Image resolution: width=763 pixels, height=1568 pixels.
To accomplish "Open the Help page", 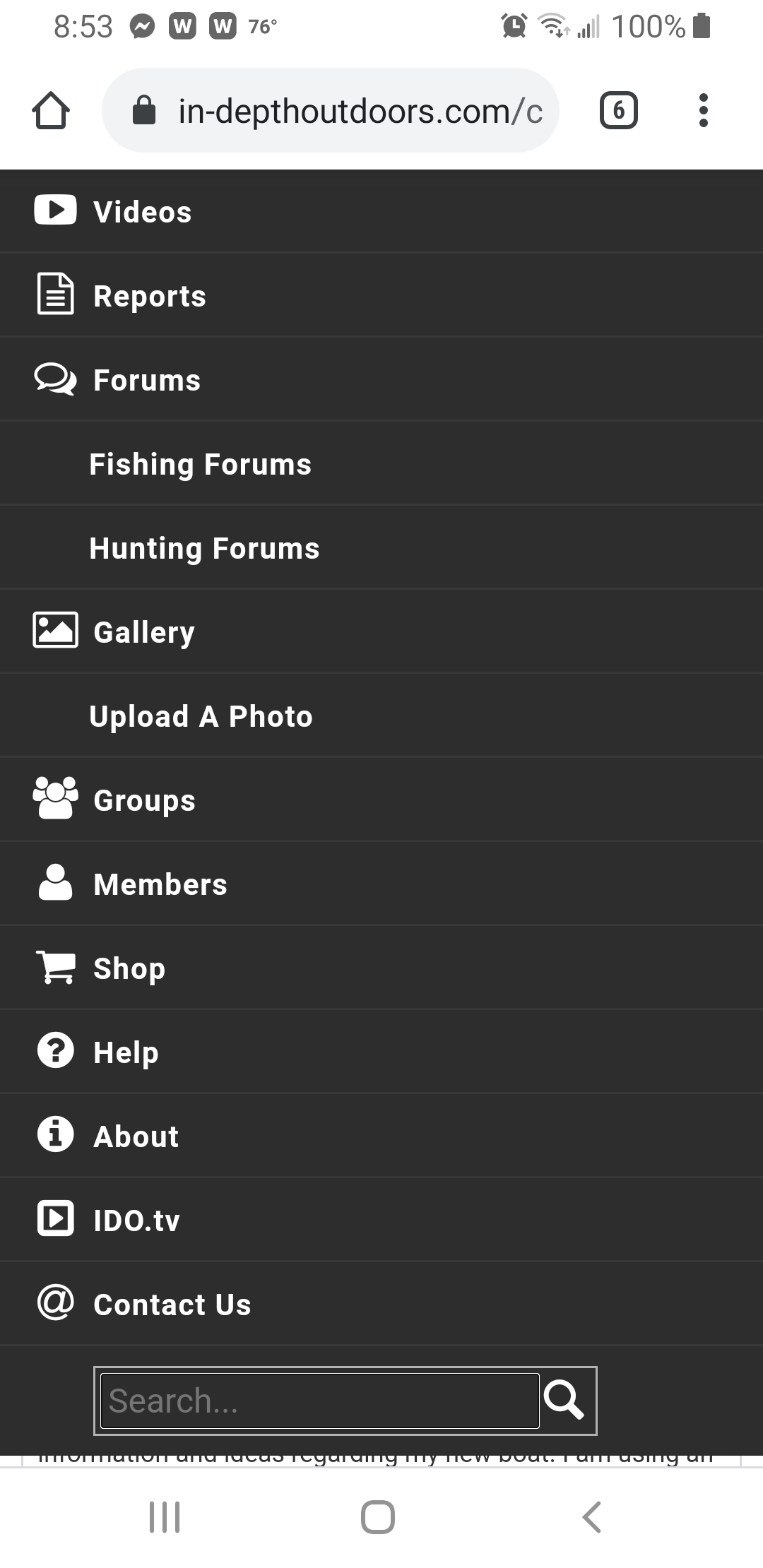I will (381, 1052).
